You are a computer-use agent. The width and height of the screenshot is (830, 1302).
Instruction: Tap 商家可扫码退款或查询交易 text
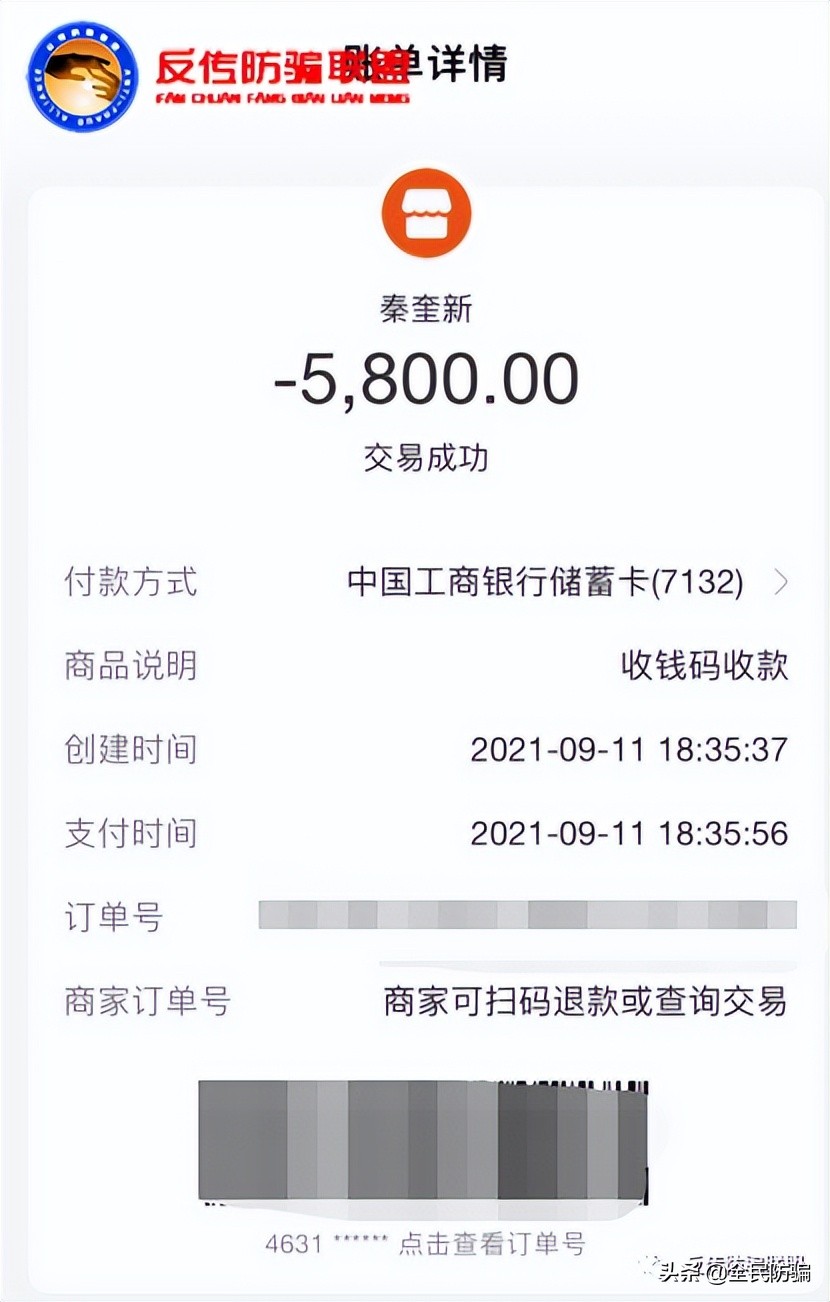(585, 999)
